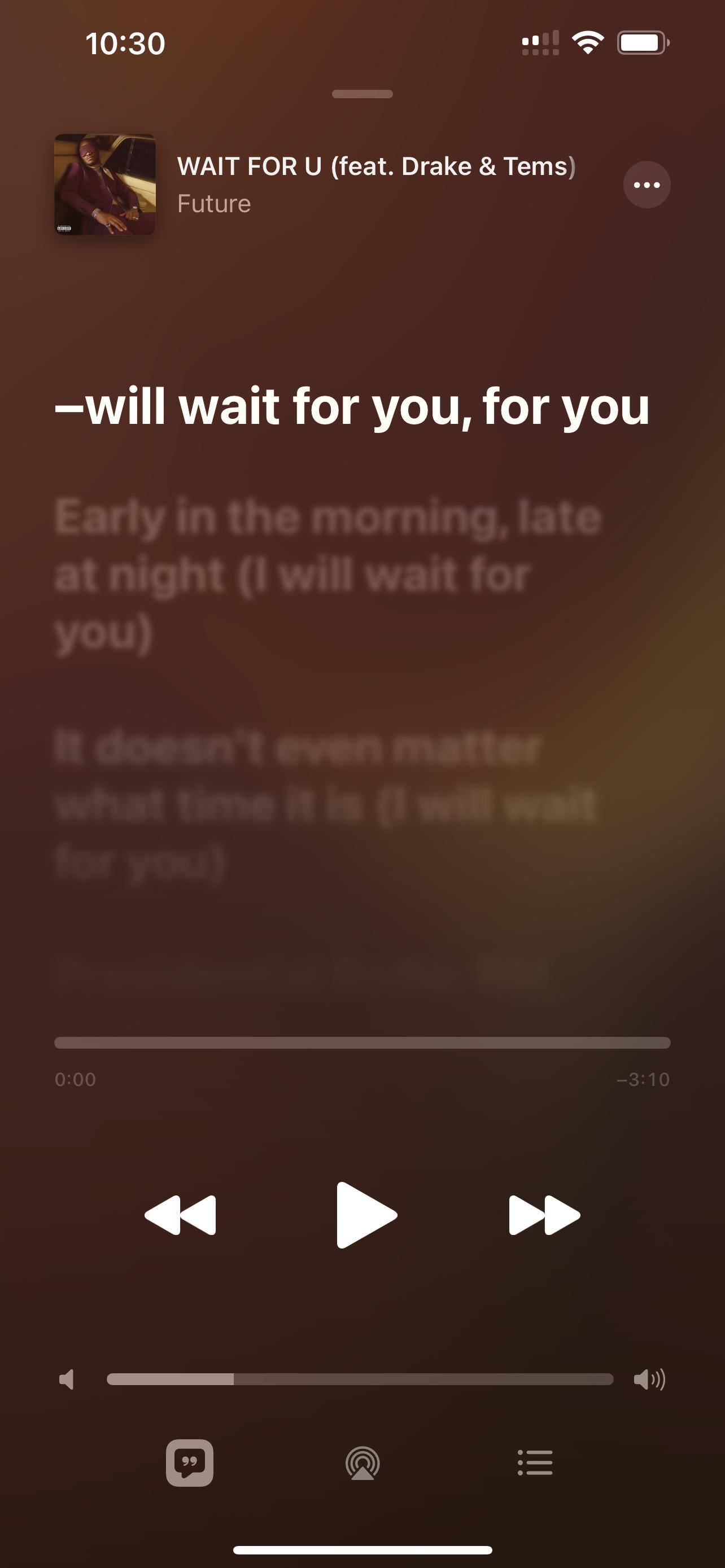The width and height of the screenshot is (725, 1568).
Task: Open AirPlay output options
Action: coord(363,1462)
